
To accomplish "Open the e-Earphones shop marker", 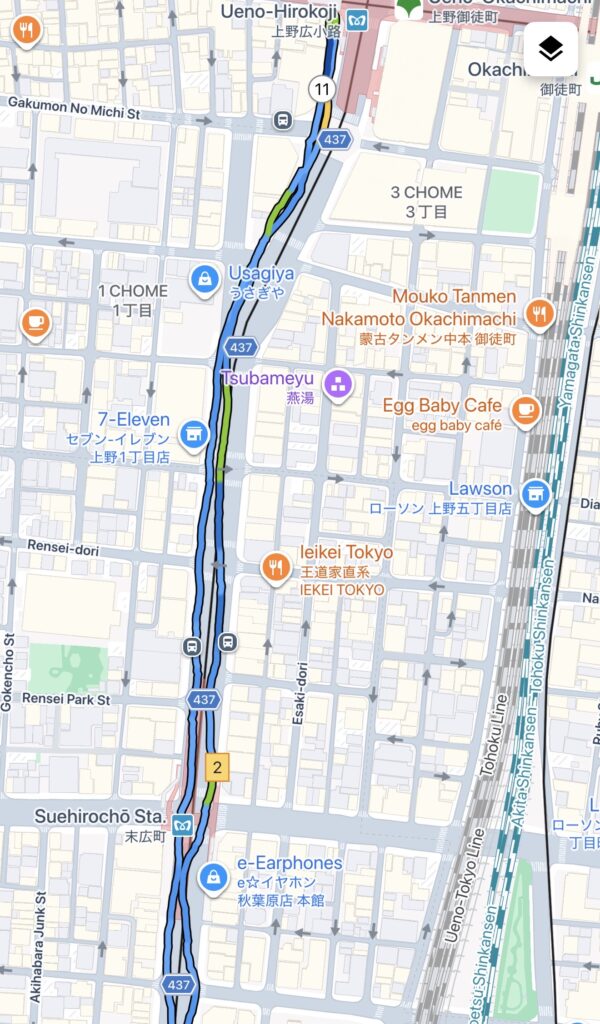I will pyautogui.click(x=212, y=877).
